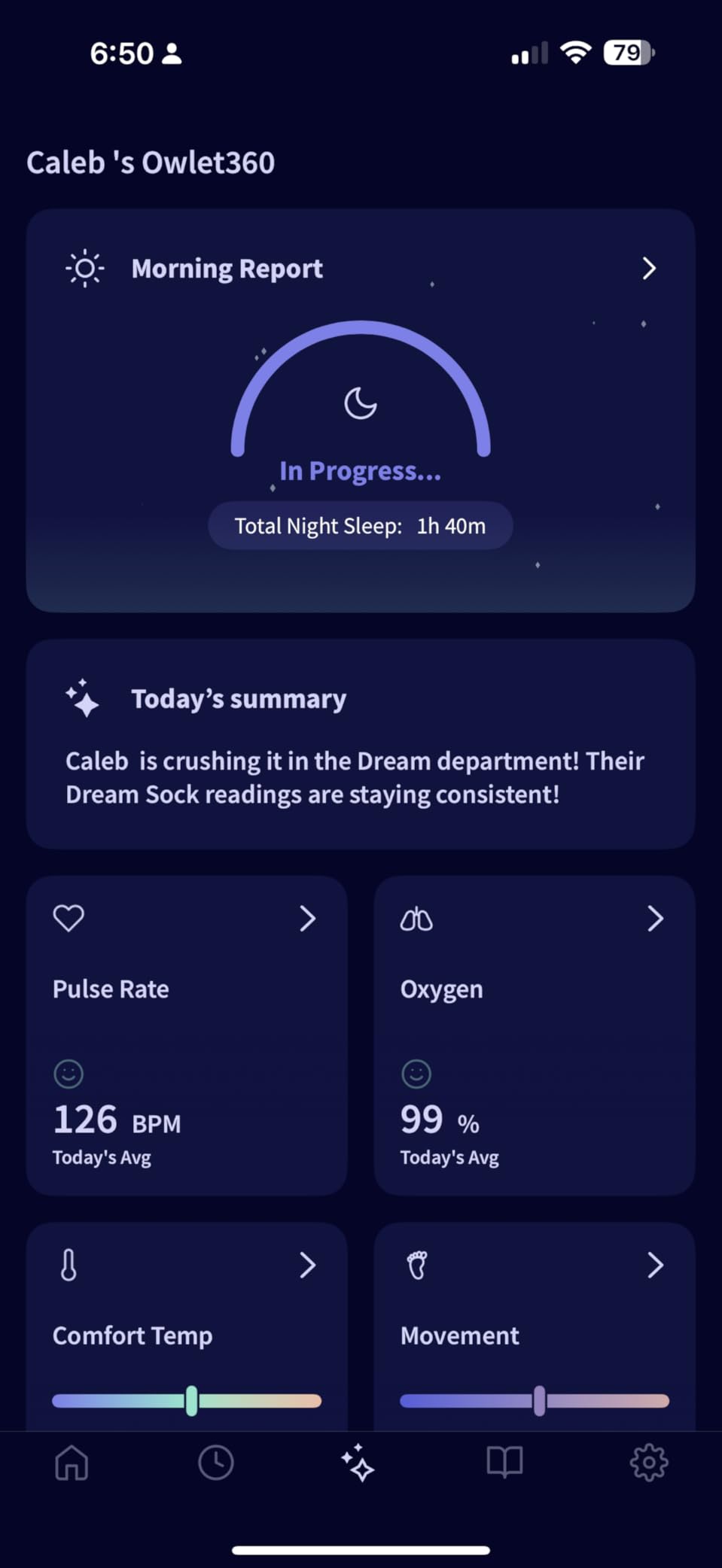Open Pulse Rate details via chevron
Viewport: 722px width, 1568px height.
coord(307,918)
